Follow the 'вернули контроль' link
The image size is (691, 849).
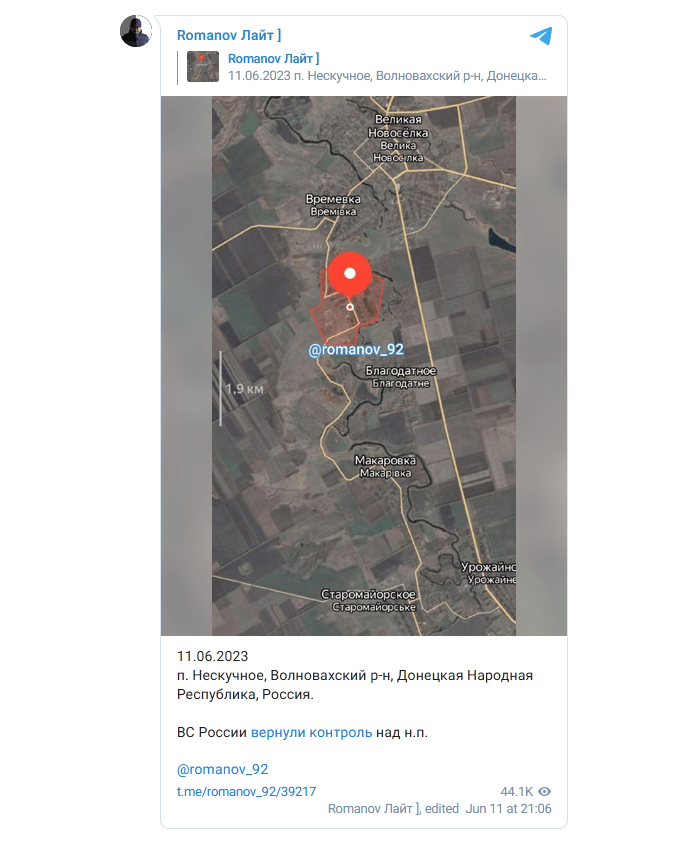(x=311, y=733)
